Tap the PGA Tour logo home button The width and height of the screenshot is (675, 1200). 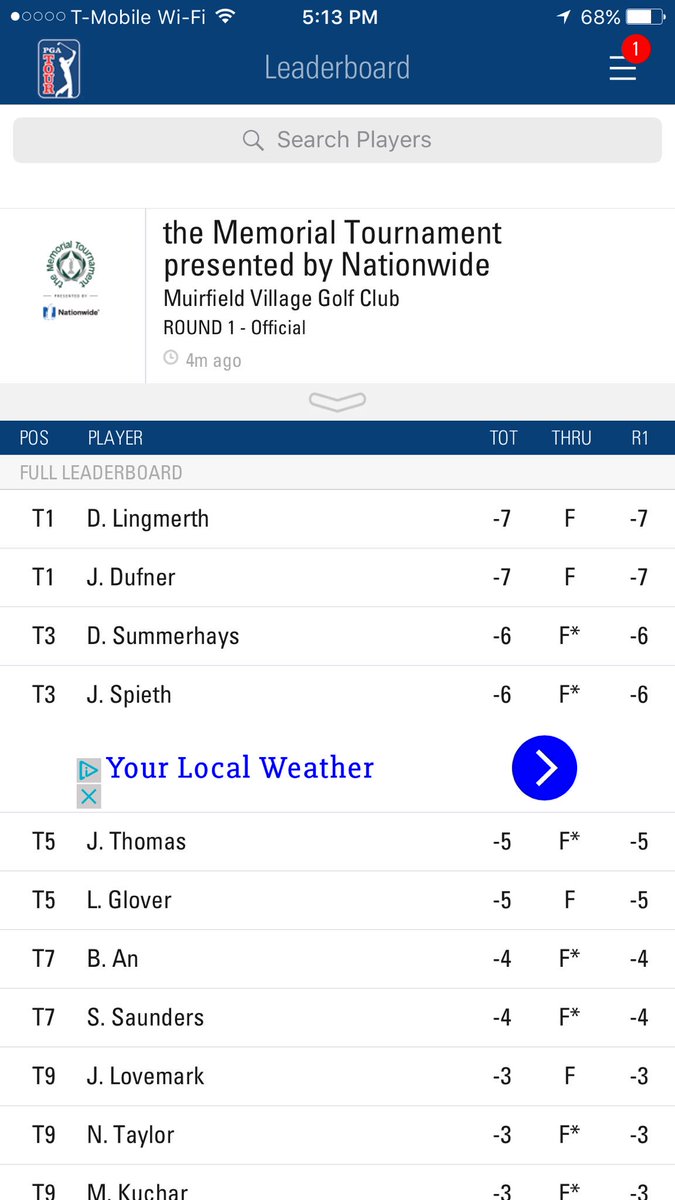(x=59, y=68)
